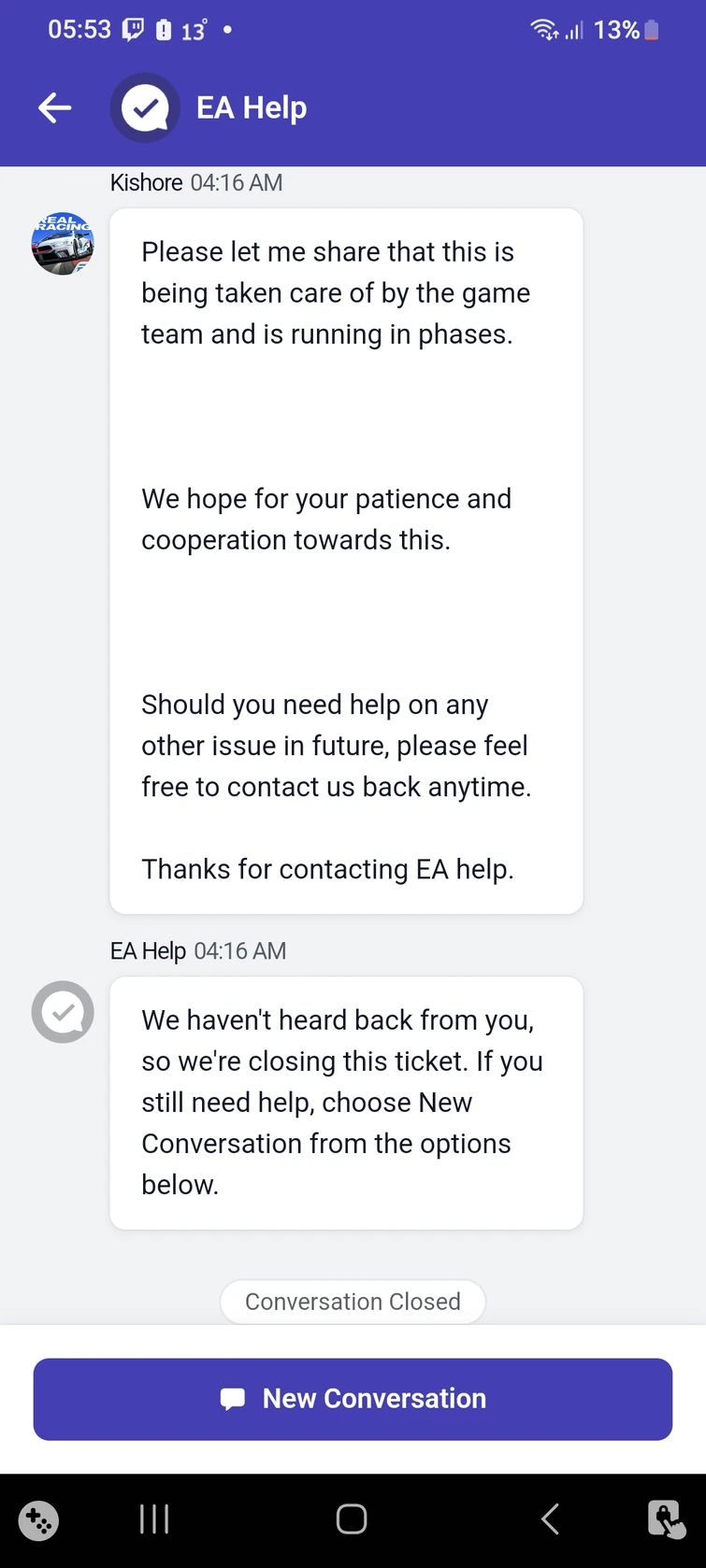Select the gray checkmark EA Help avatar
The image size is (706, 1568).
coord(62,1011)
